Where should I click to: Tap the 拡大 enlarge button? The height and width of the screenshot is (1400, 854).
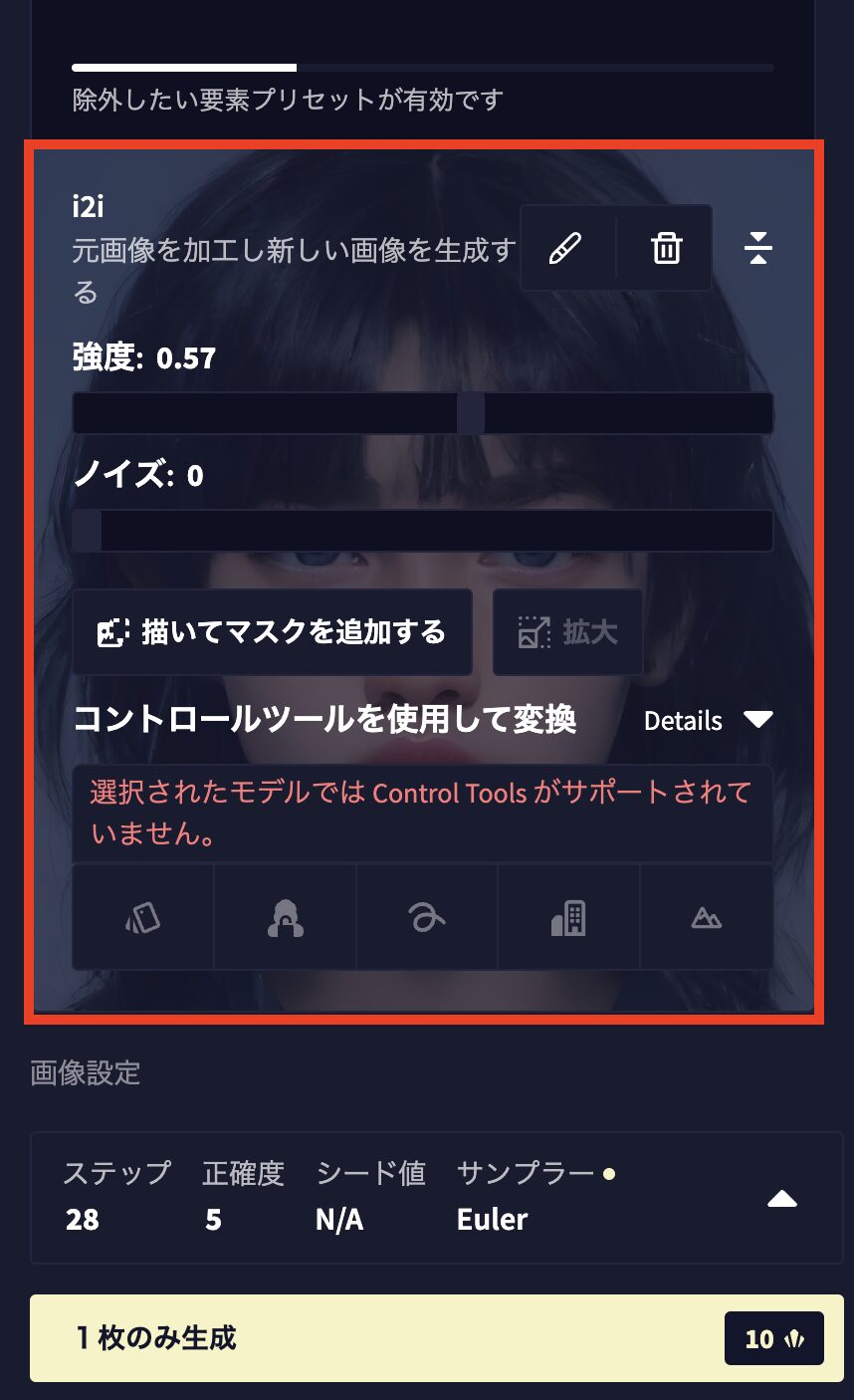tap(567, 632)
